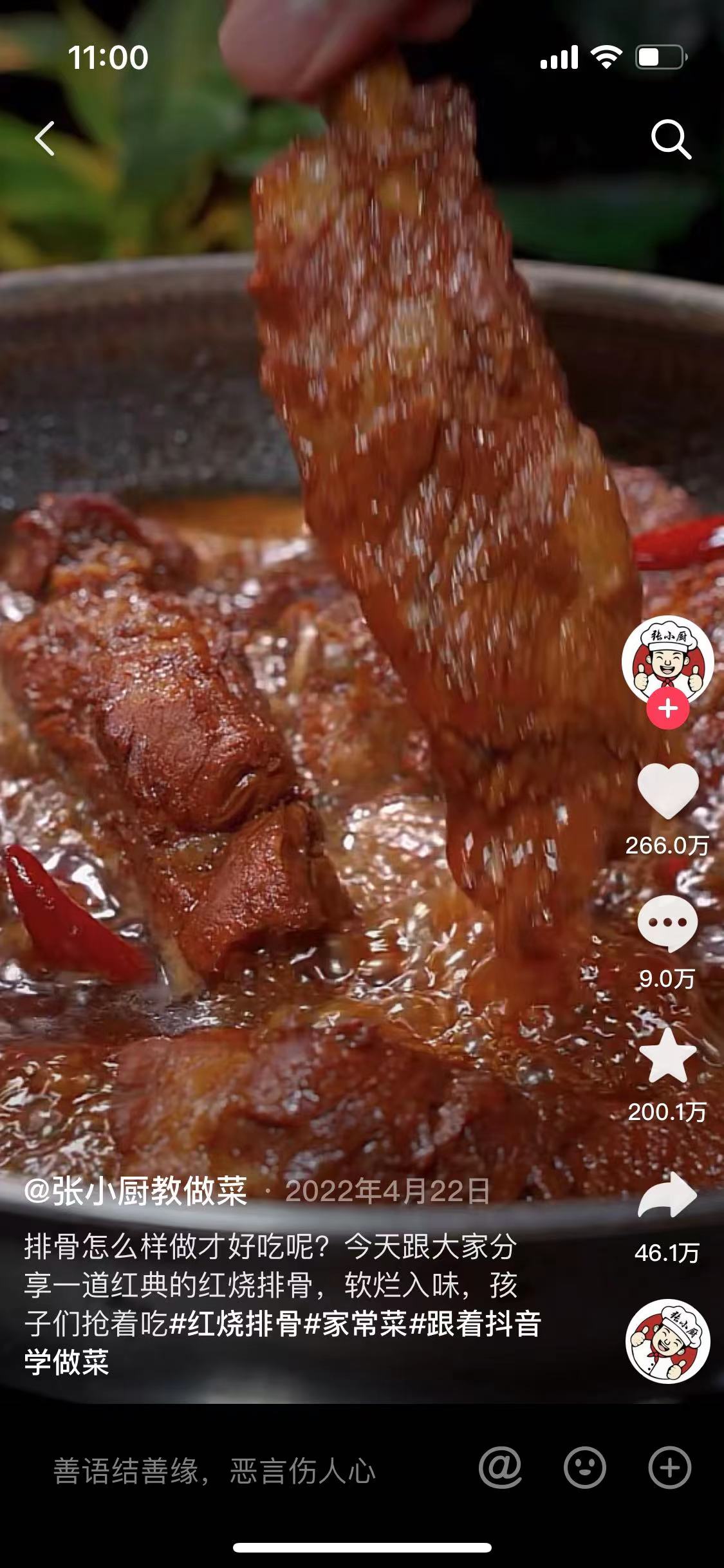Like this braised ribs video
Screen dimensions: 724x1568
(x=667, y=792)
